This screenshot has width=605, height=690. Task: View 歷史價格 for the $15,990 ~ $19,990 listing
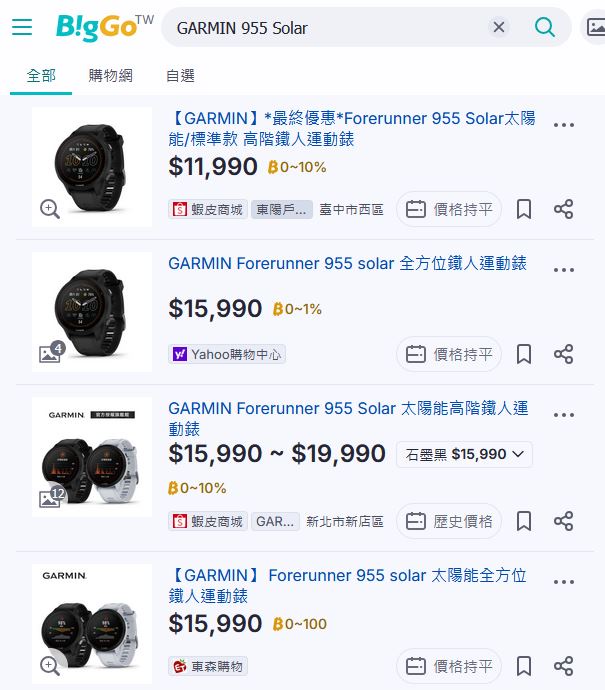(449, 521)
